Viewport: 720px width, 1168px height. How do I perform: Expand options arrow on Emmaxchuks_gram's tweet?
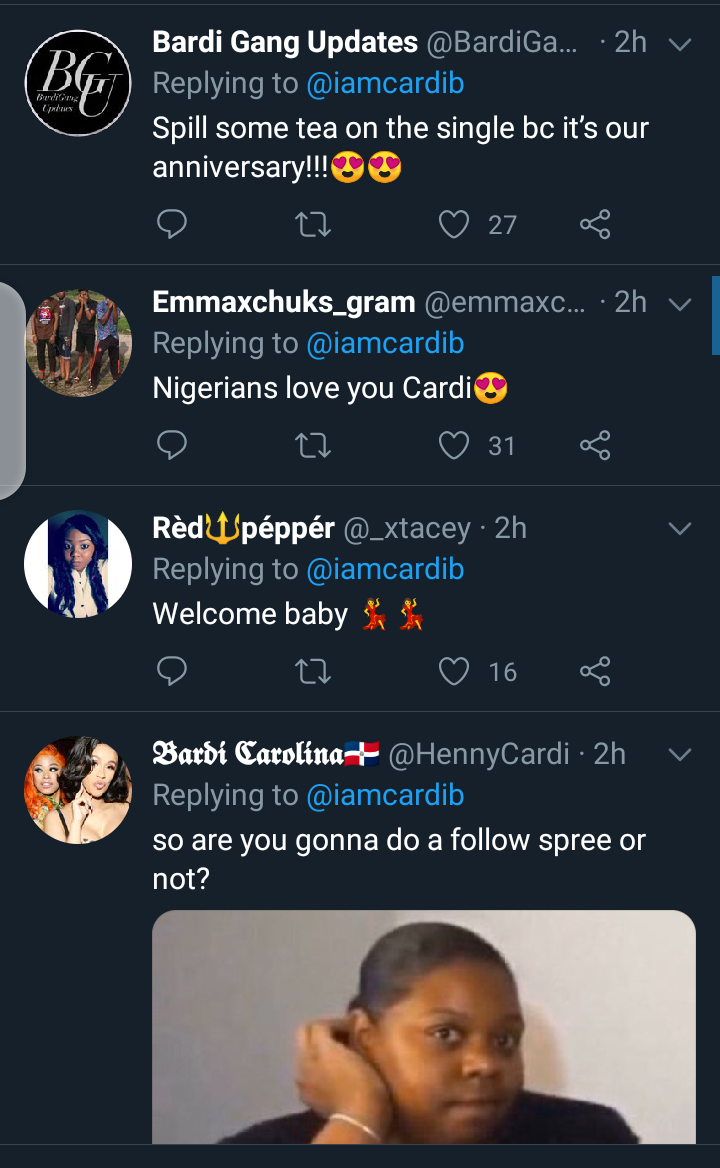(x=679, y=305)
